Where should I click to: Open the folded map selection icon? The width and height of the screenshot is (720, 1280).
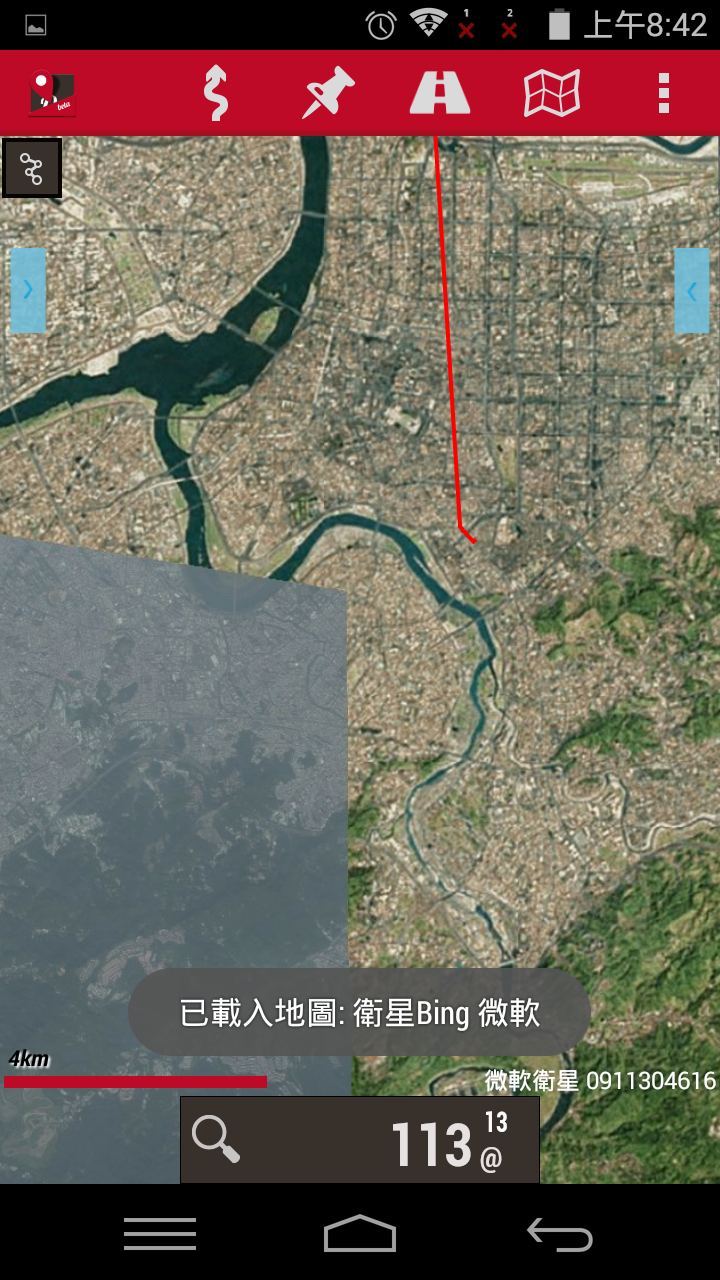552,93
